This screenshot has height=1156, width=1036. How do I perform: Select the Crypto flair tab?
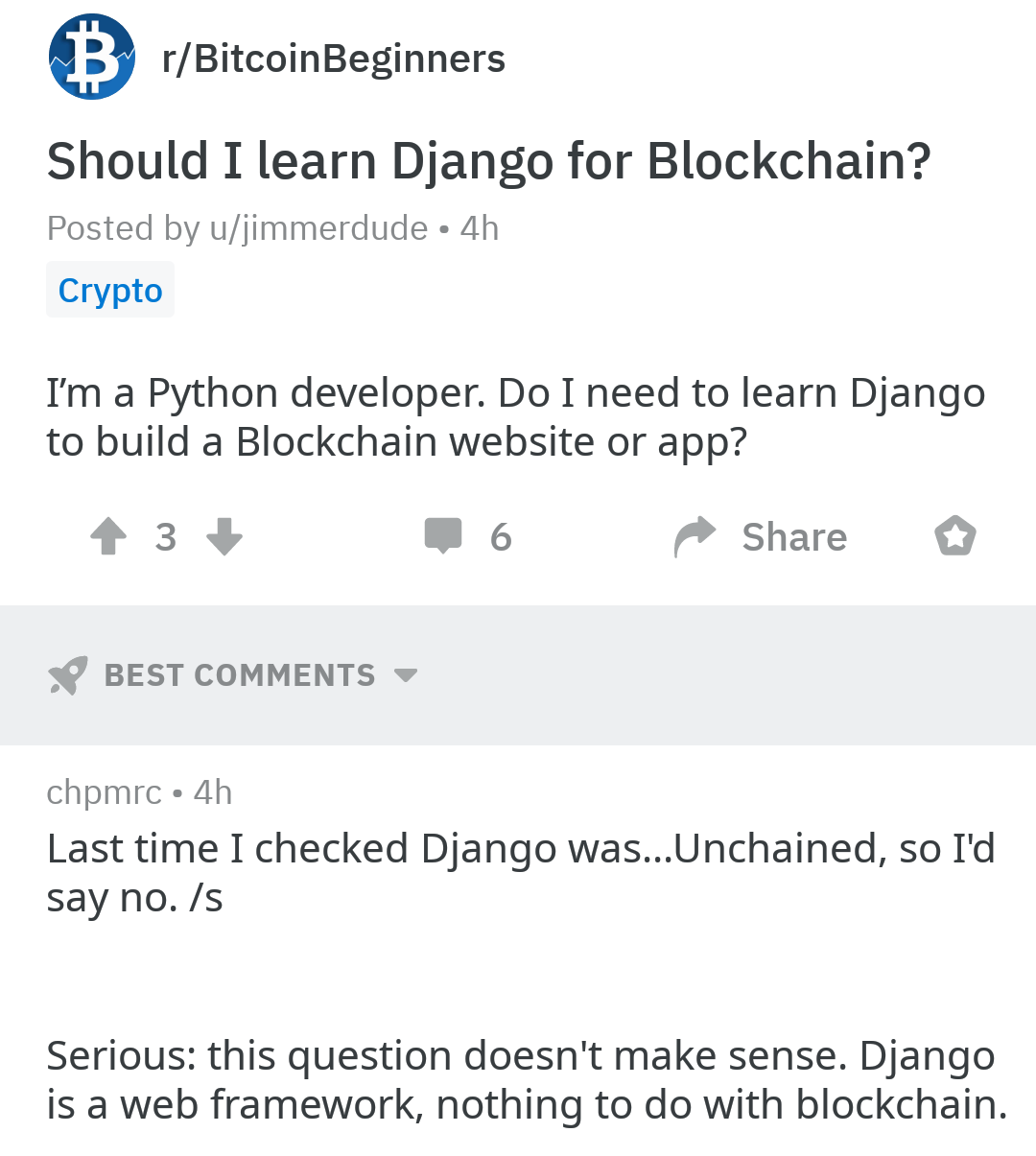point(109,289)
